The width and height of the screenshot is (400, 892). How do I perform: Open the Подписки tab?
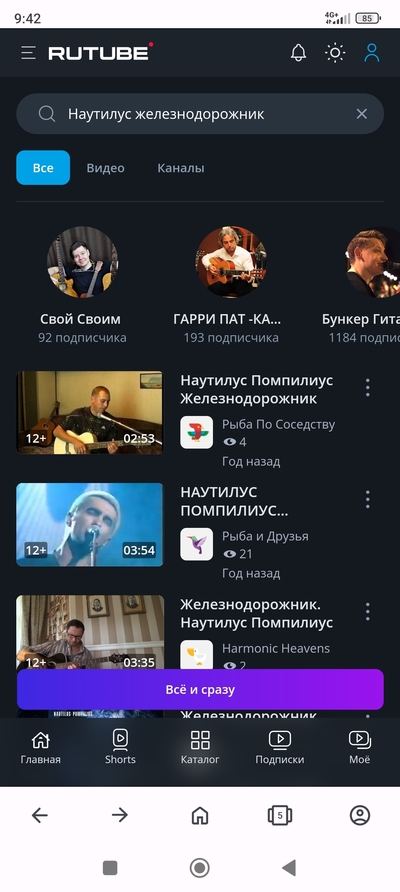pos(280,748)
